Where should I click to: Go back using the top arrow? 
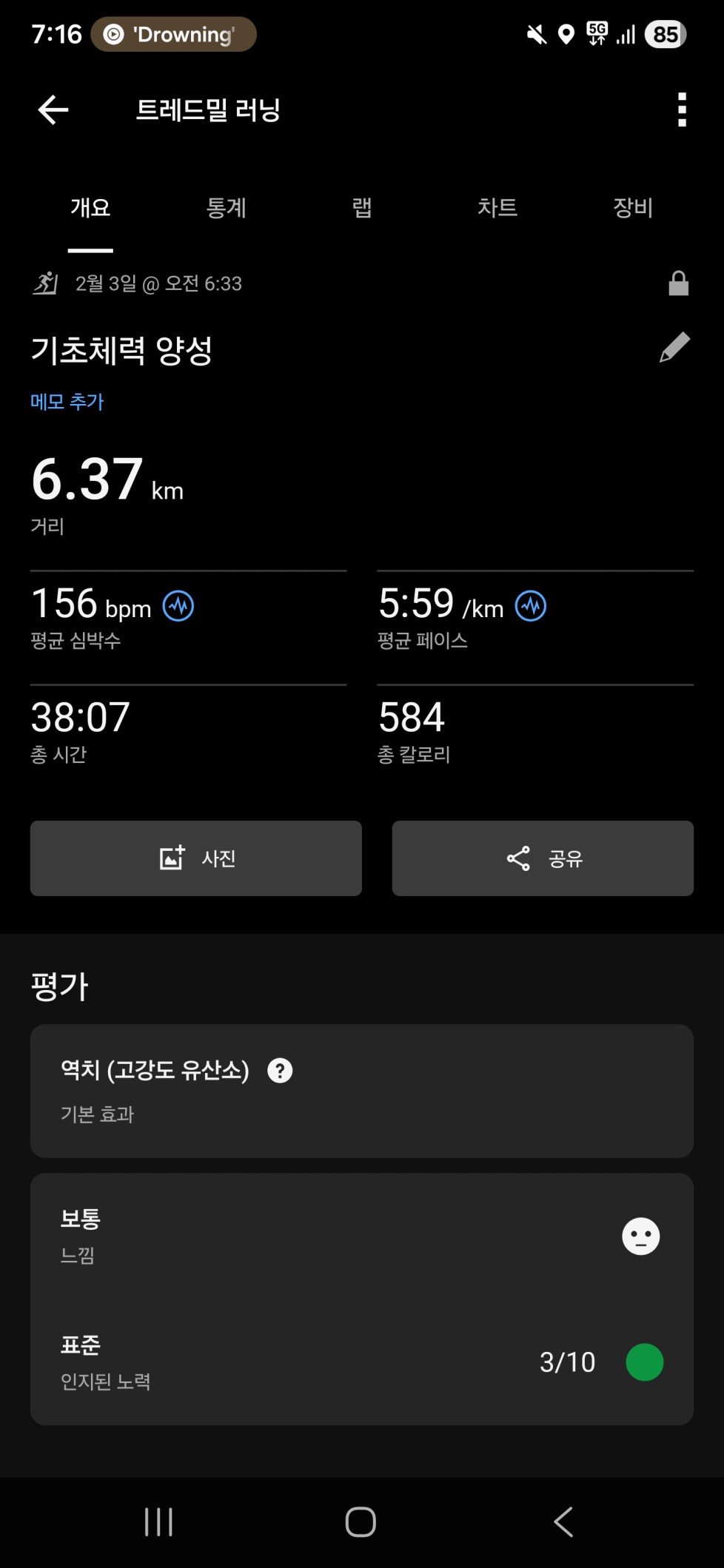coord(53,110)
